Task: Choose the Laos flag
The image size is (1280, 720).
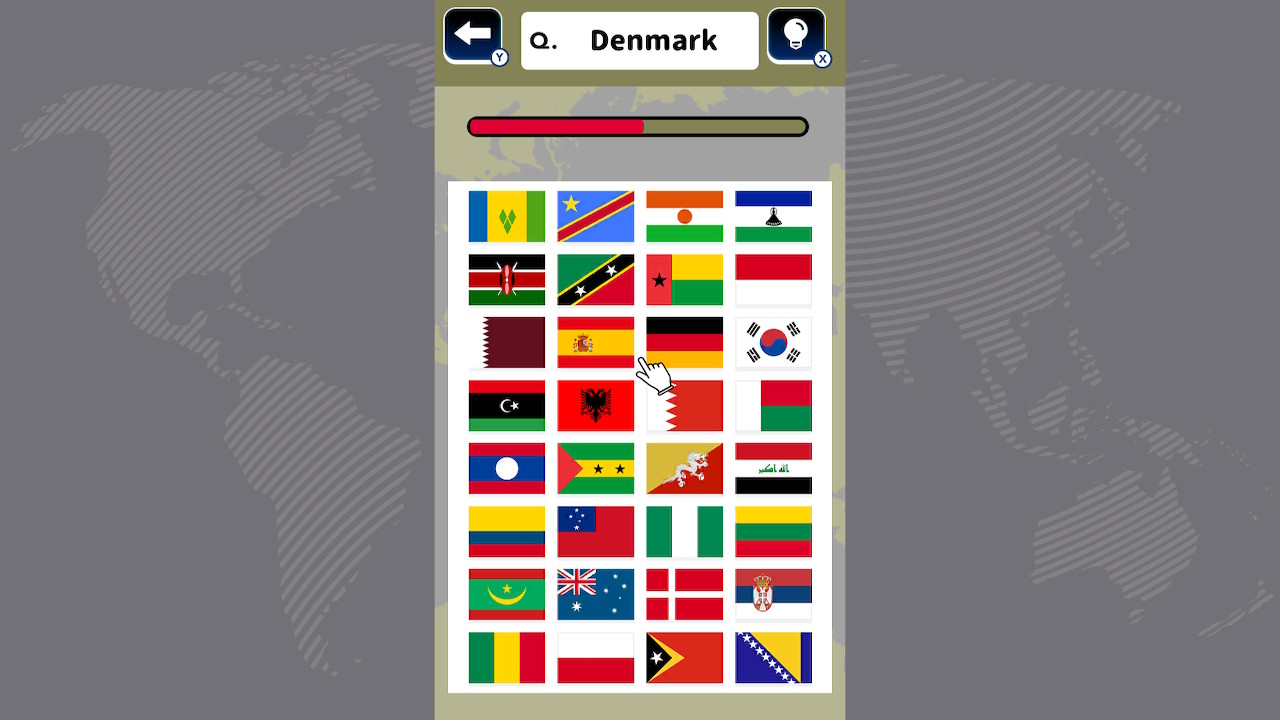Action: [506, 468]
